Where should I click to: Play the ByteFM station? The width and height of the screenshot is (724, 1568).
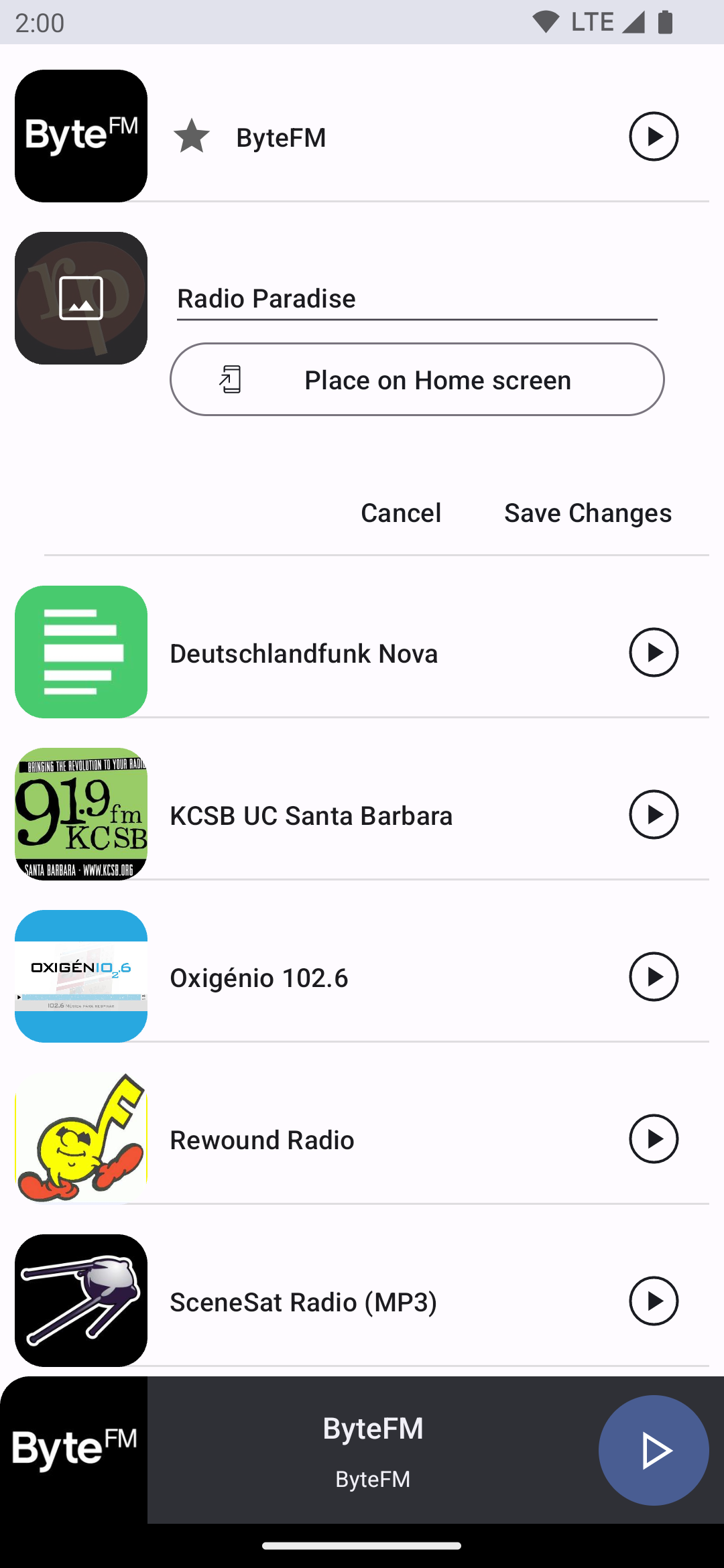click(x=654, y=137)
